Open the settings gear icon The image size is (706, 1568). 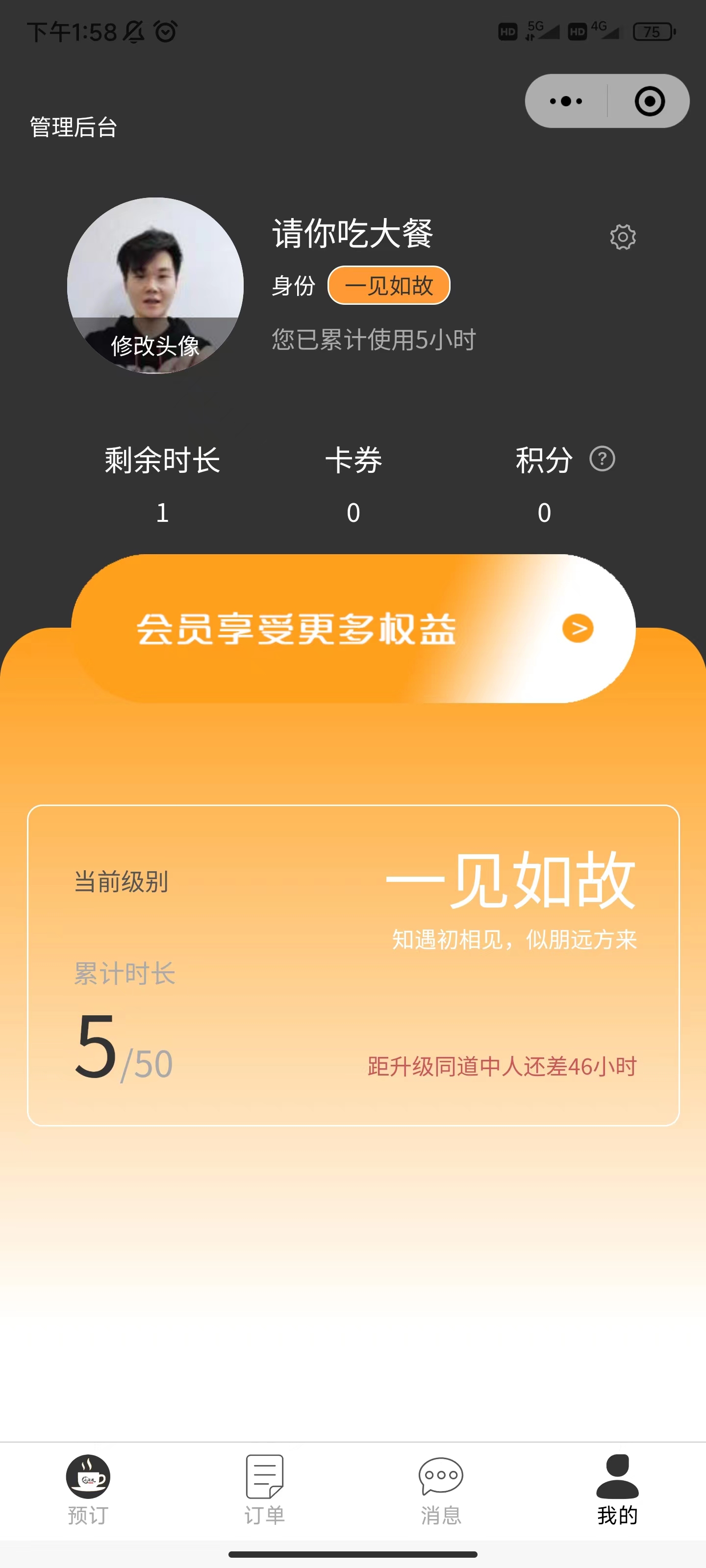(623, 237)
